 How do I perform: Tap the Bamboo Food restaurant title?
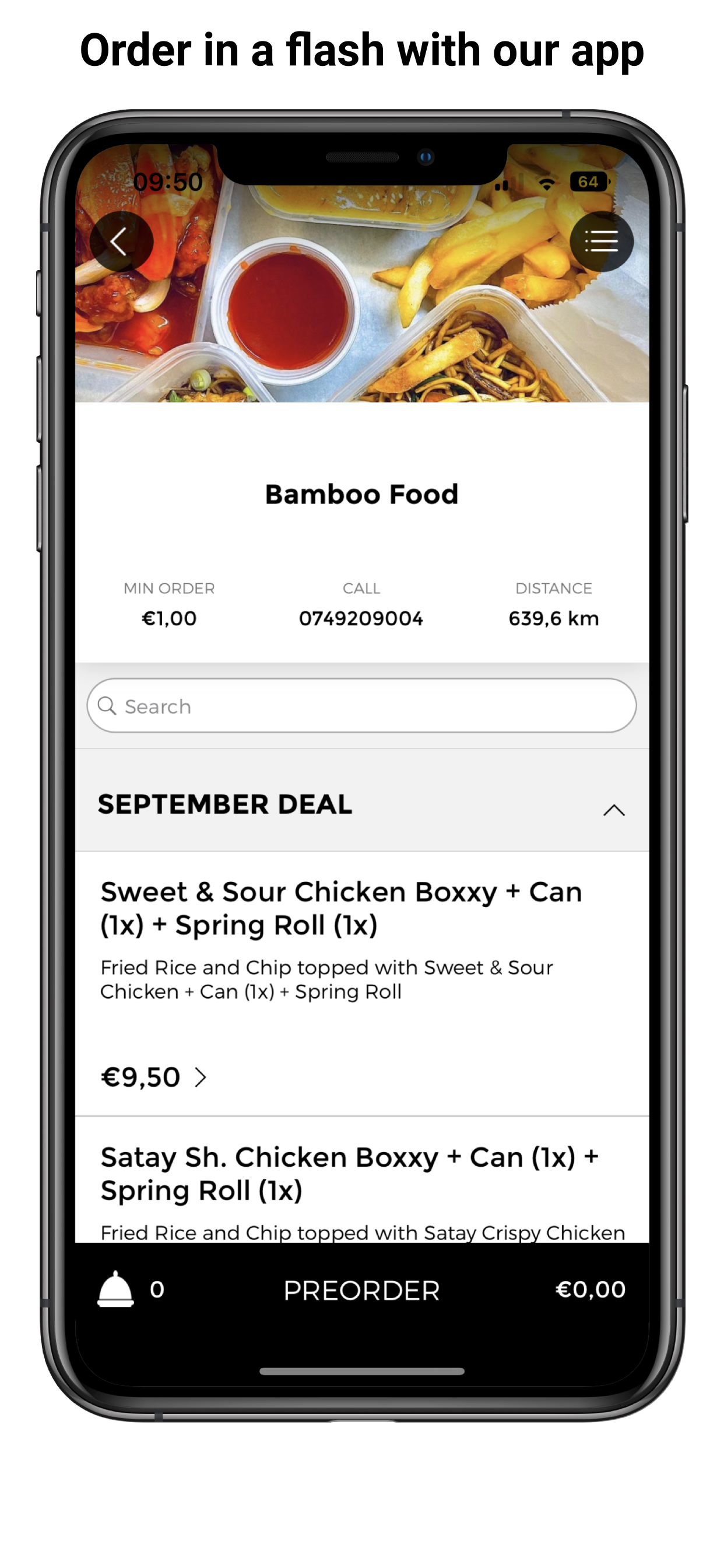click(361, 494)
